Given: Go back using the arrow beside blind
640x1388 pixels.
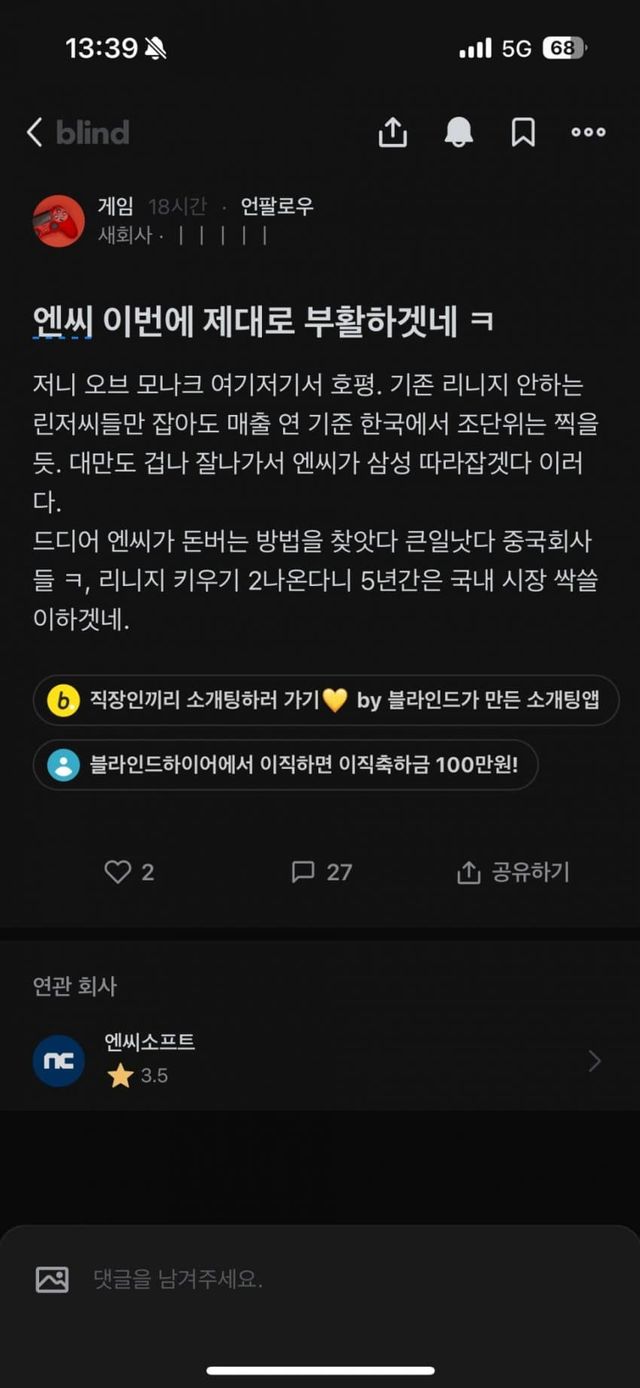Looking at the screenshot, I should (35, 132).
